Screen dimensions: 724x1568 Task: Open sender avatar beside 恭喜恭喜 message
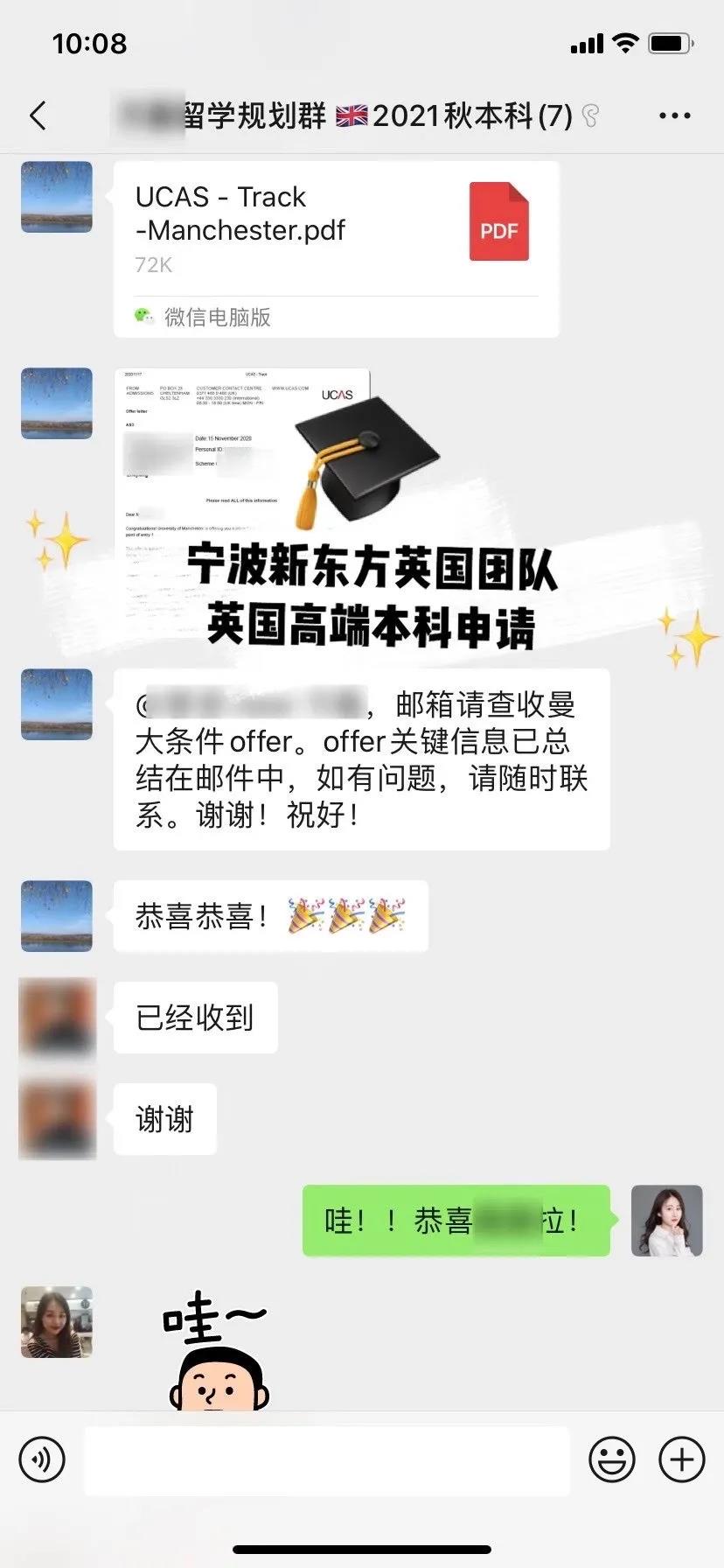click(57, 915)
